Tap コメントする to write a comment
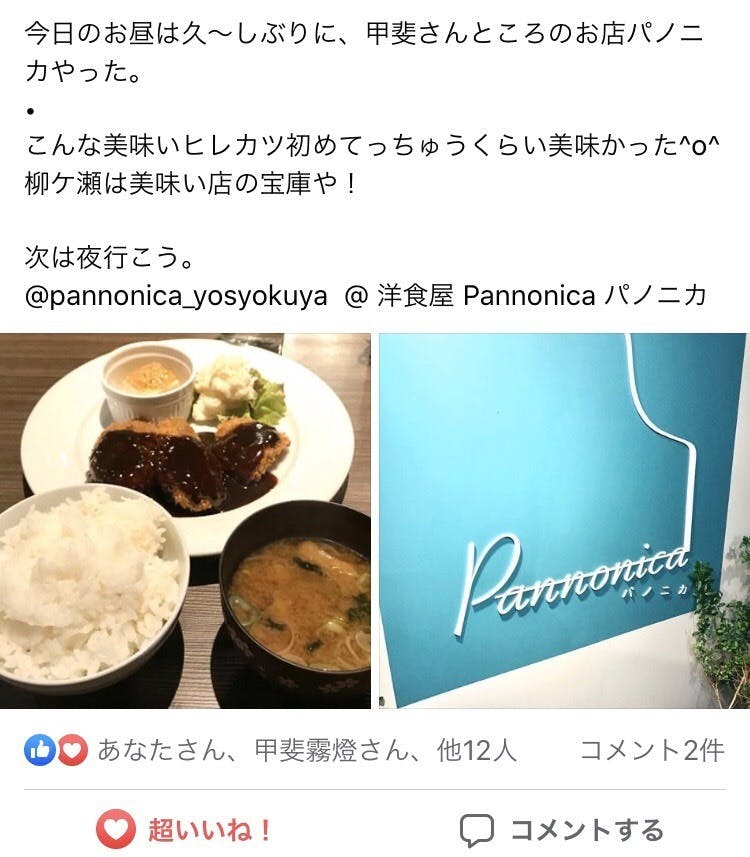750x857 pixels. tap(561, 830)
